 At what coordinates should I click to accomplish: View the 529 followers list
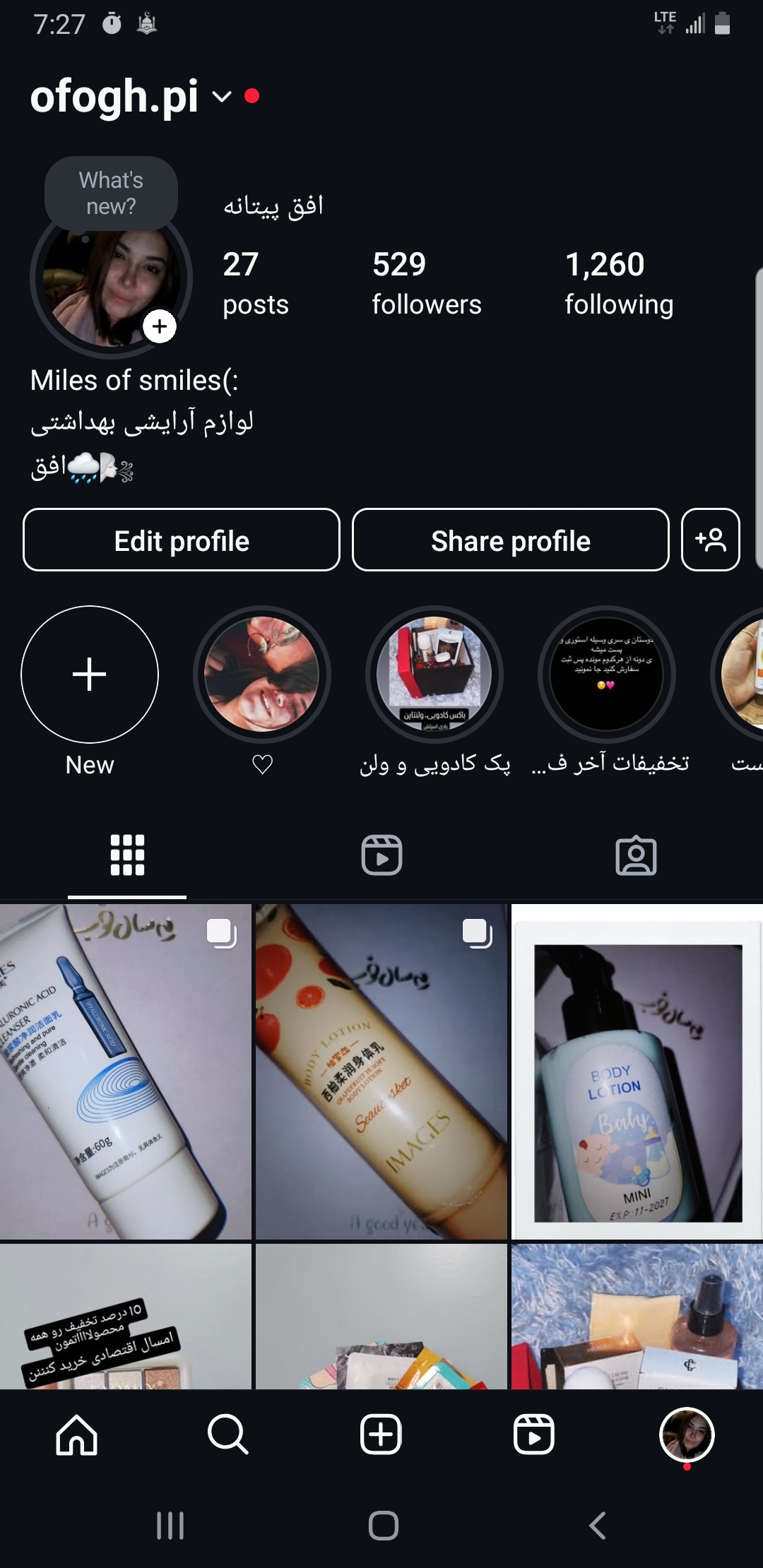coord(426,283)
